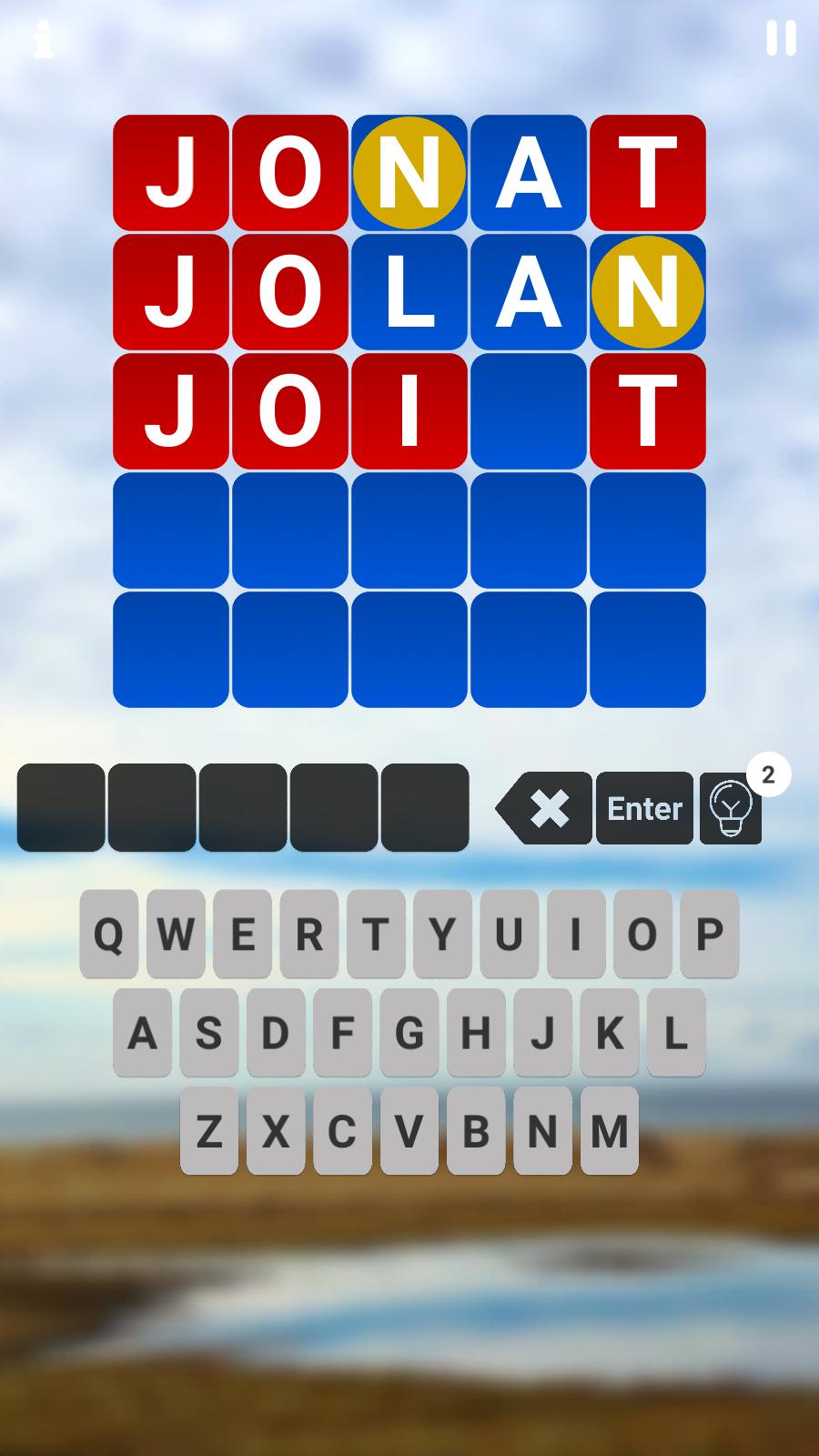Select the letter U

point(510,934)
